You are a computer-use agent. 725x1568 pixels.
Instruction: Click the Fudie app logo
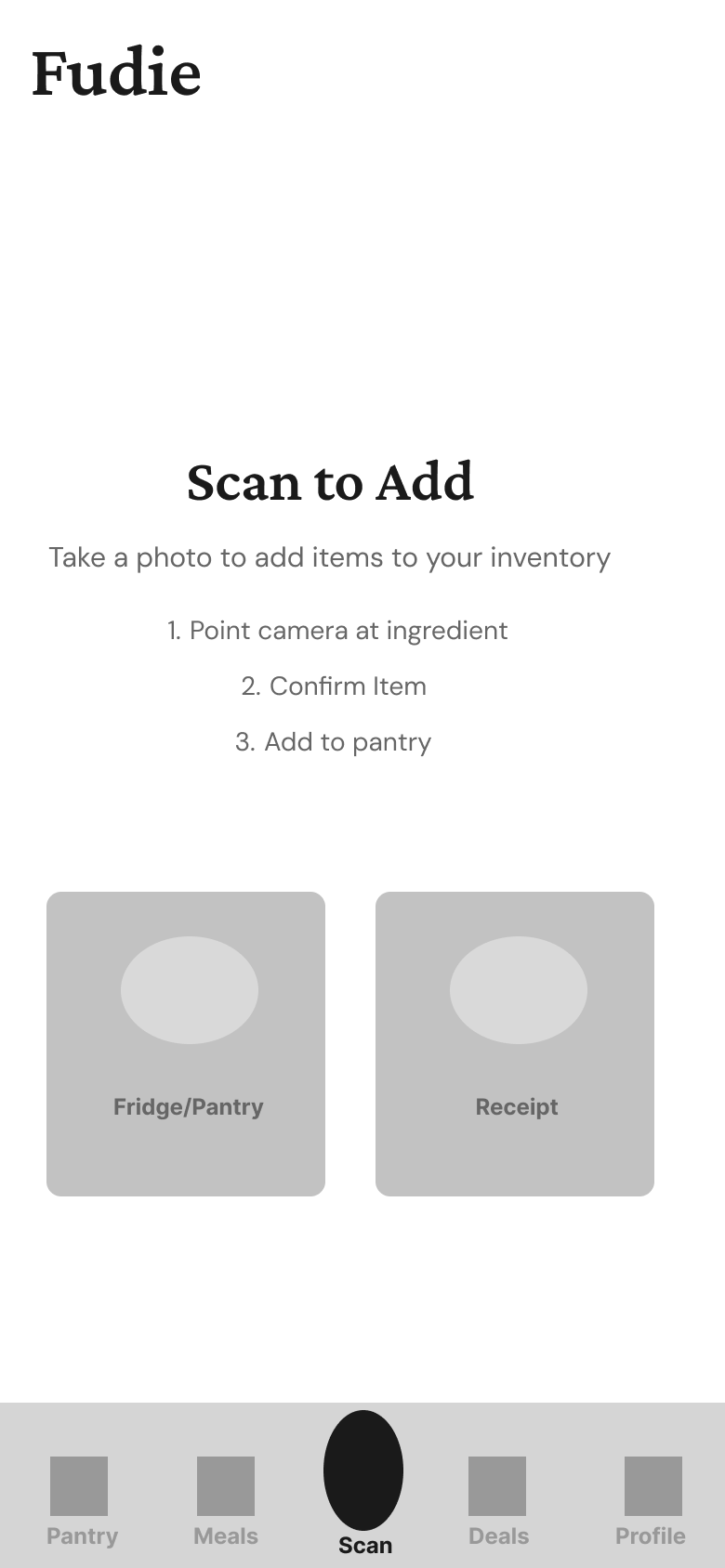pos(116,72)
